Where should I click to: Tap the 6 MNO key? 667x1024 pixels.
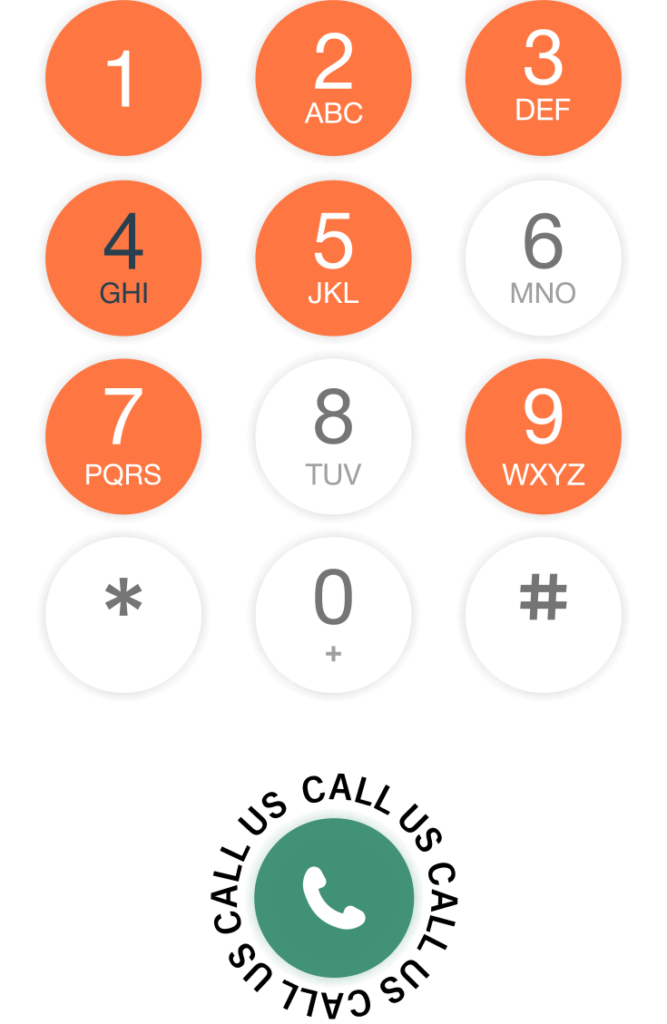click(x=543, y=258)
